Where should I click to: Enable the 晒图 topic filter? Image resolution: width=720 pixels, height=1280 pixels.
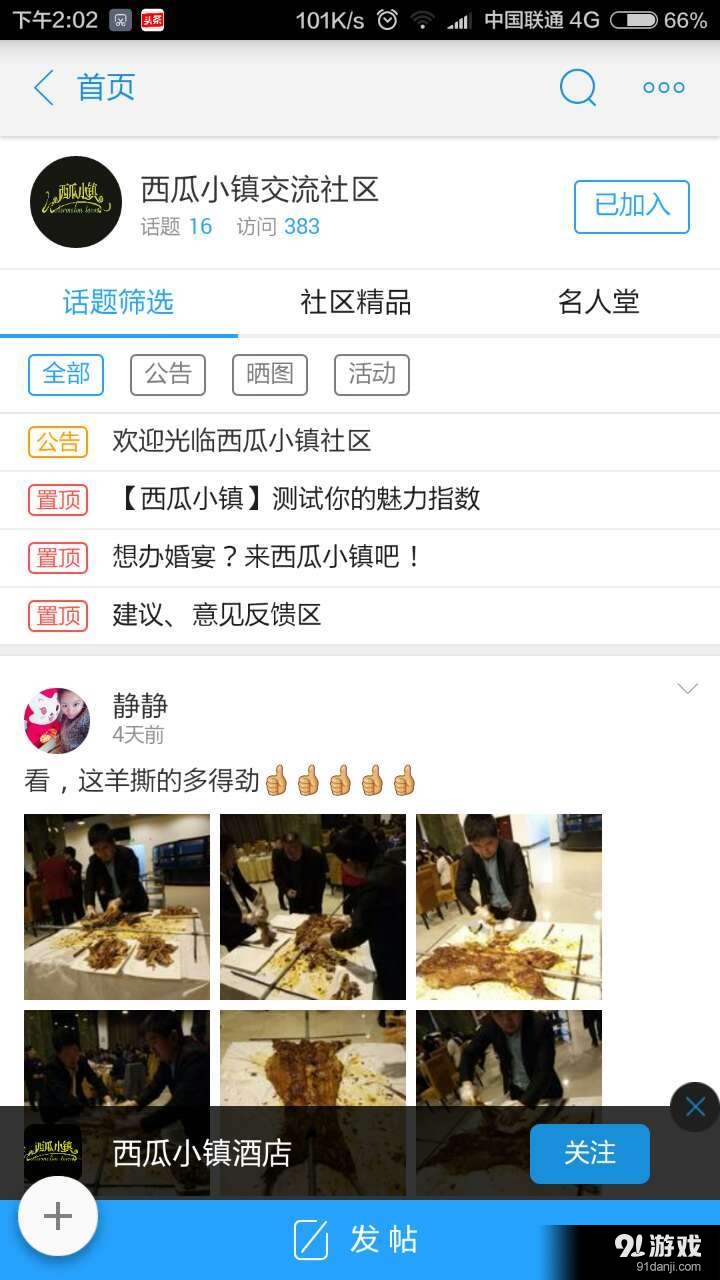point(269,375)
